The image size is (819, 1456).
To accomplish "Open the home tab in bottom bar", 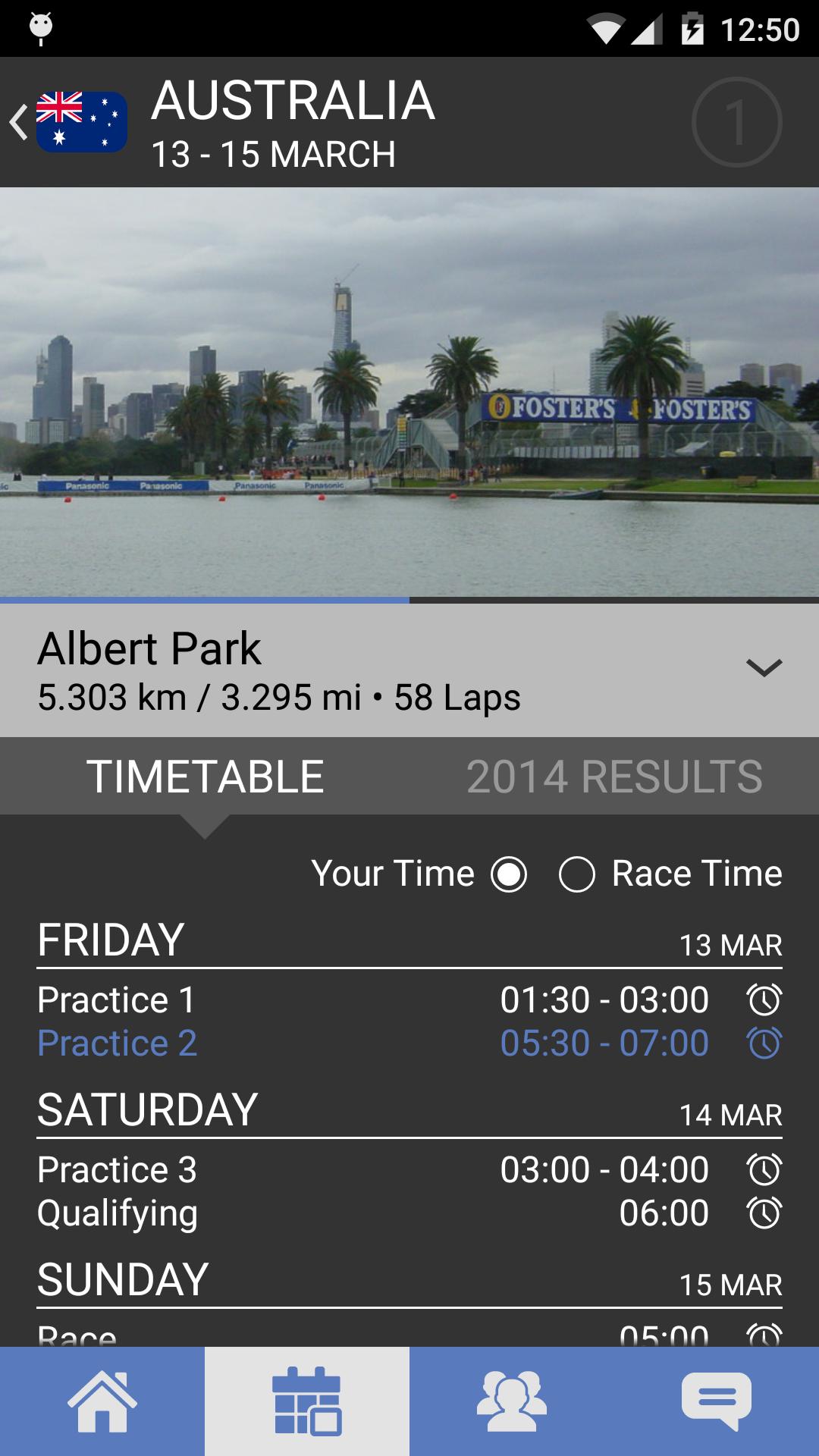I will [102, 1401].
